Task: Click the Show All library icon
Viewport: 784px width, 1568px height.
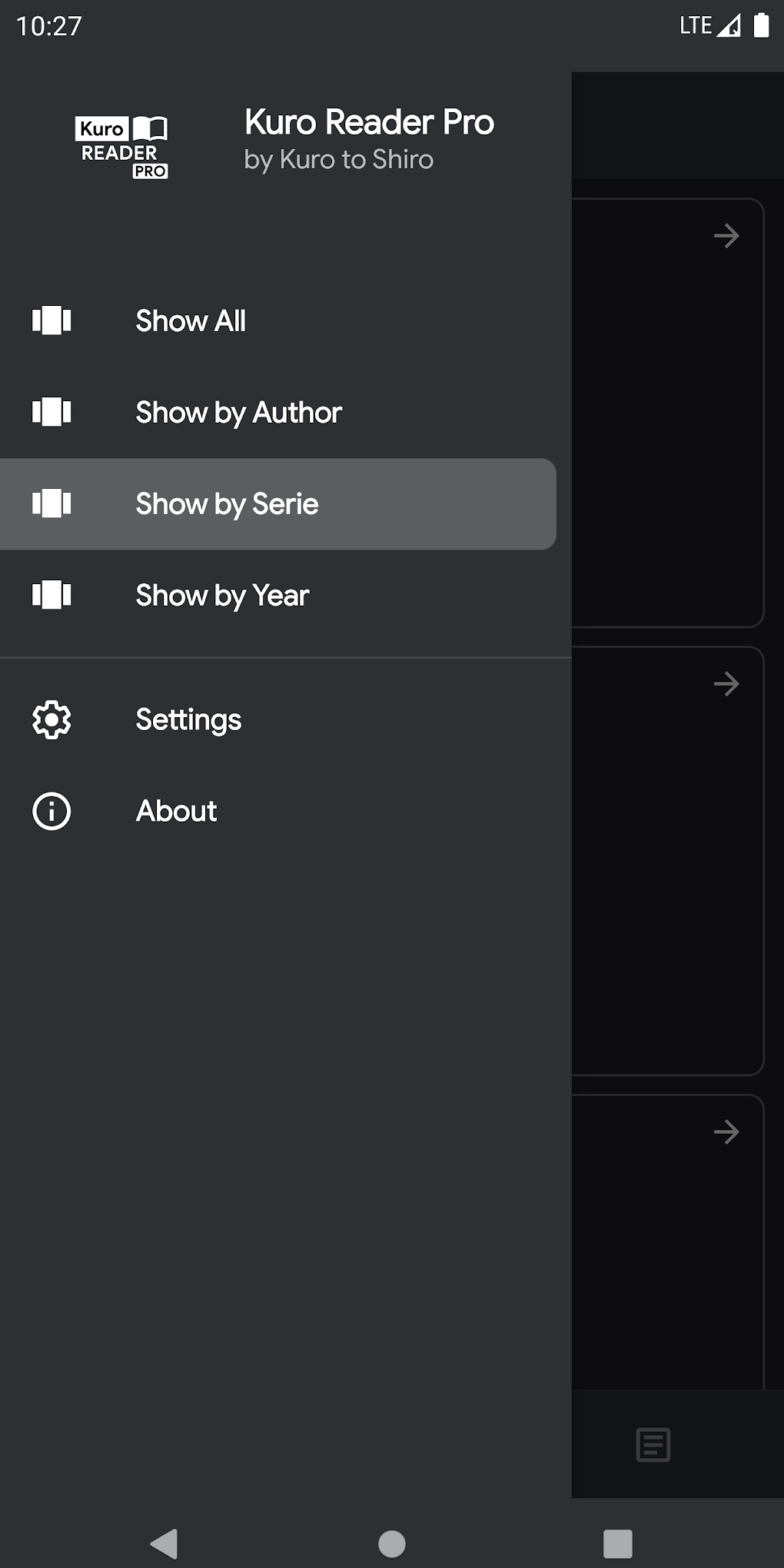Action: point(51,322)
